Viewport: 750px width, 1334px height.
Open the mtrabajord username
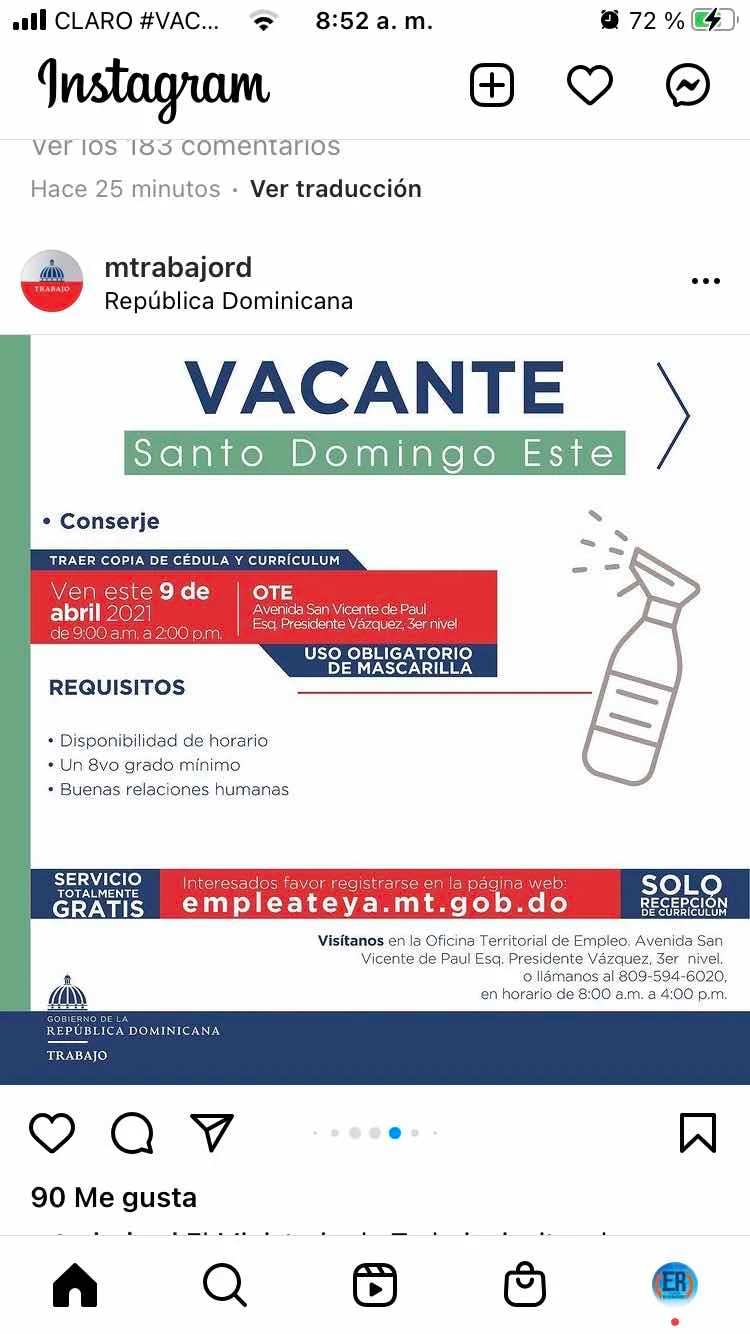pos(178,267)
